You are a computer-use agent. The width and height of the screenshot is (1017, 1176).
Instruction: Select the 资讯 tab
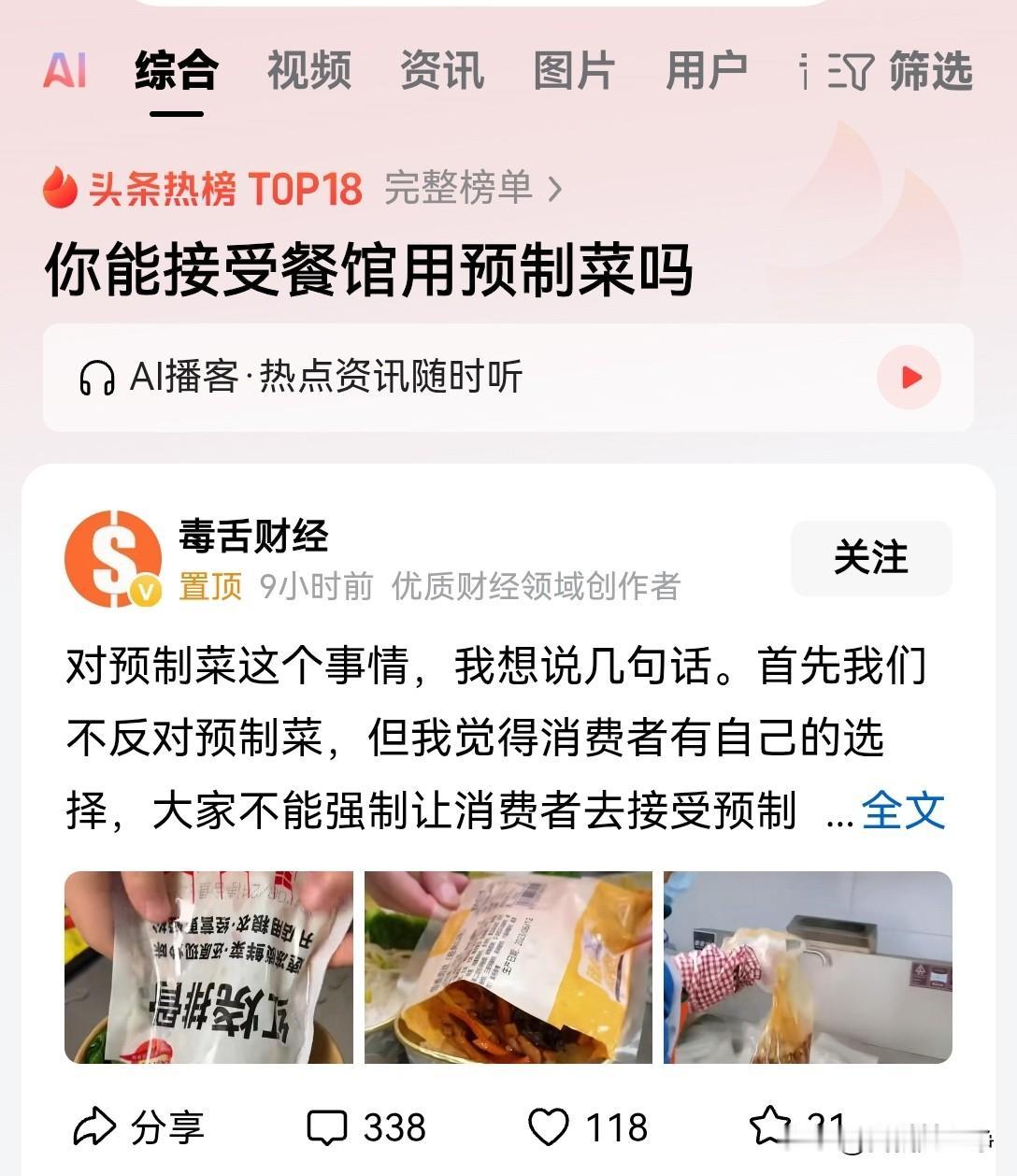440,71
